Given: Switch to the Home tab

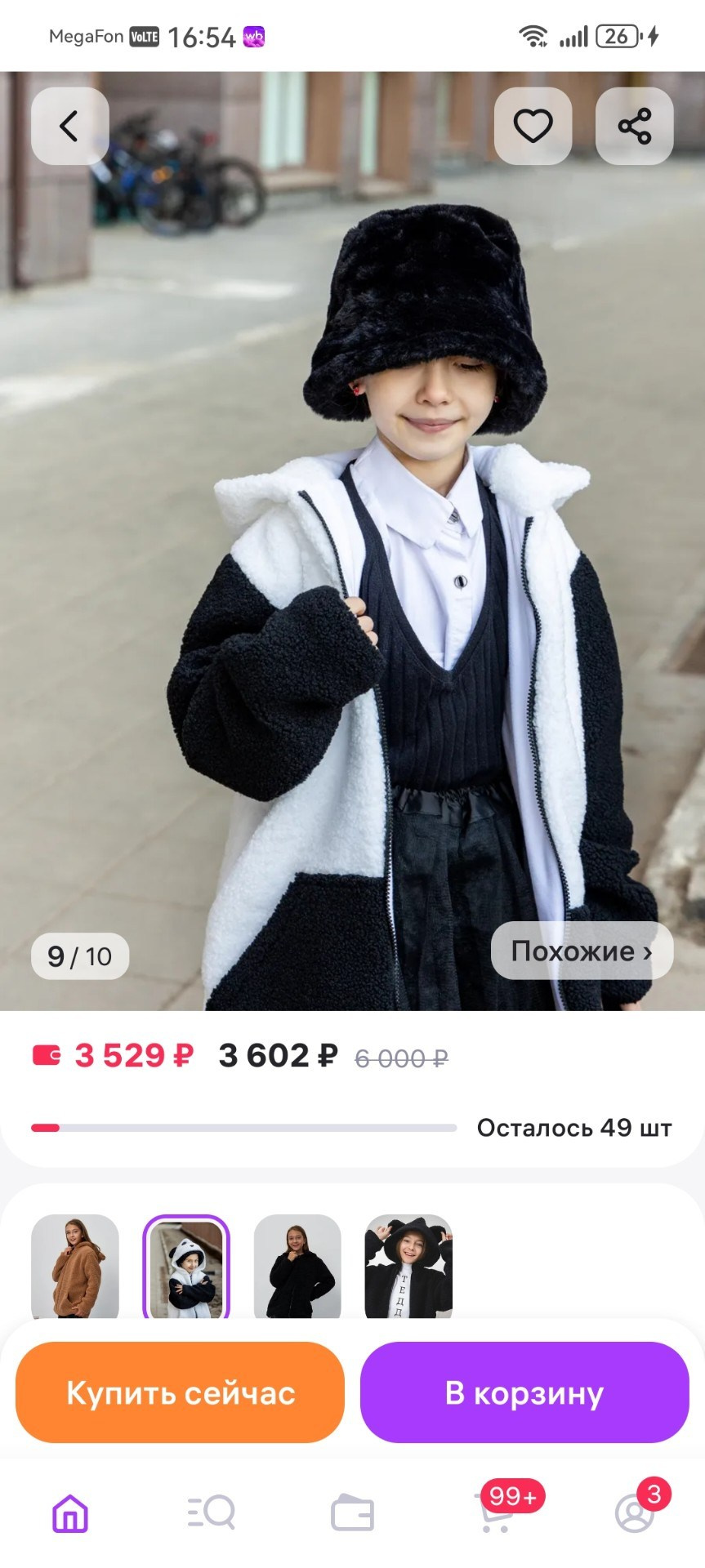Looking at the screenshot, I should click(70, 1512).
